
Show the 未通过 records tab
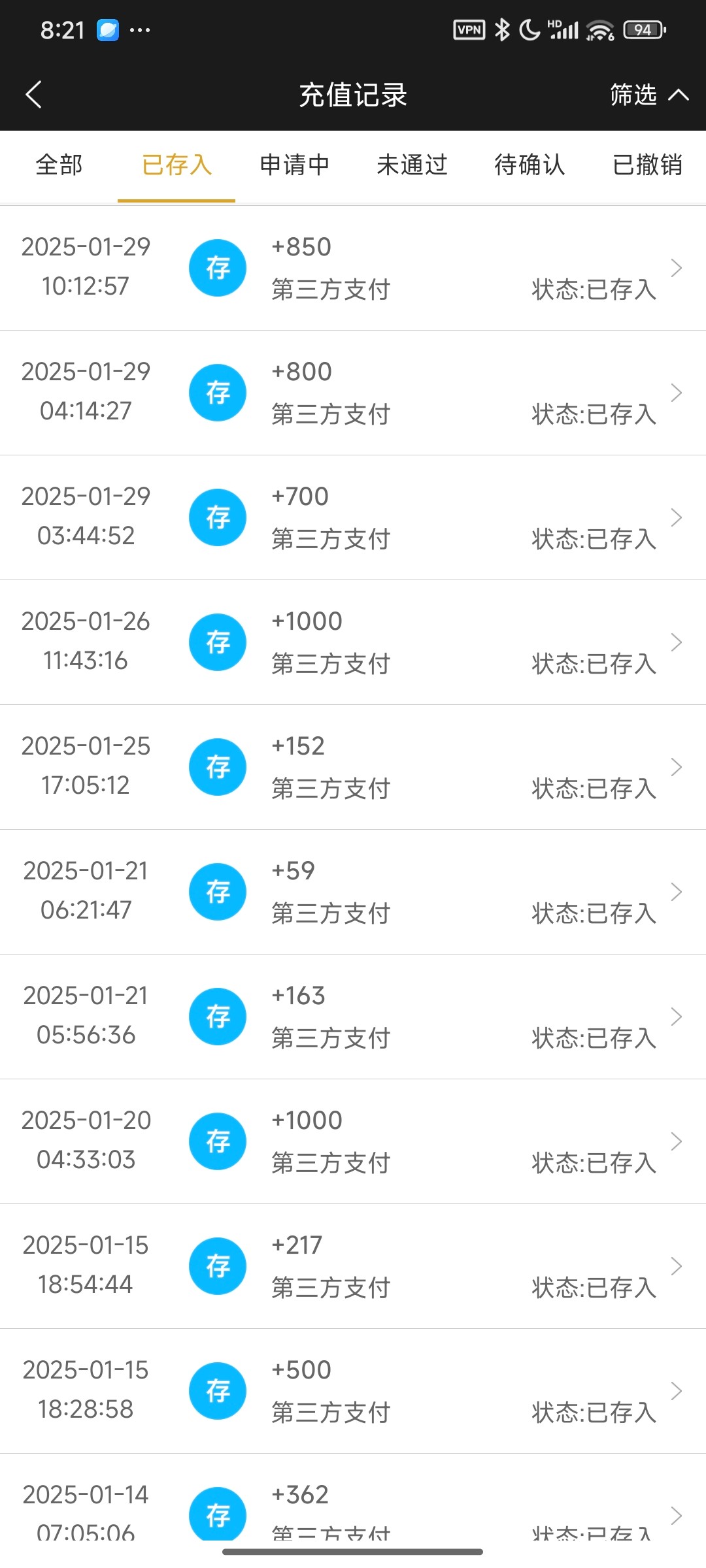[412, 165]
